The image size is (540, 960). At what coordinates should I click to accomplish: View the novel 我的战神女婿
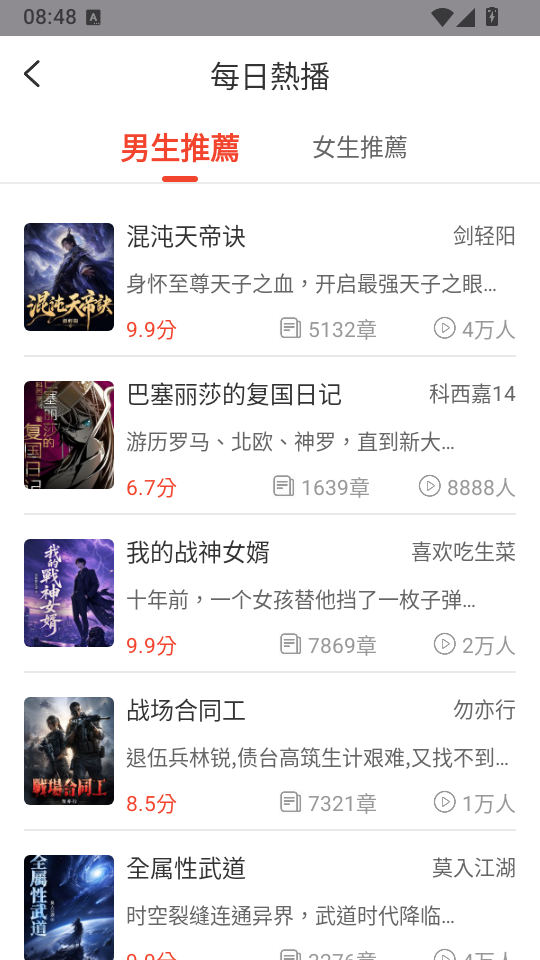270,593
